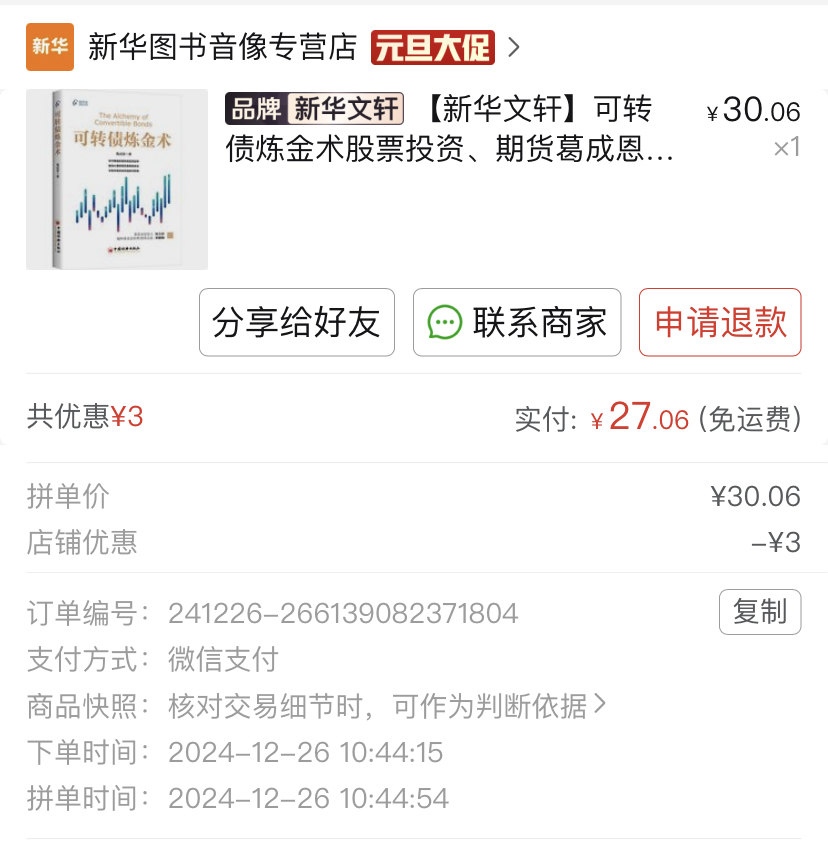828x849 pixels.
Task: Tap 申请退款 to request a refund
Action: [x=720, y=323]
